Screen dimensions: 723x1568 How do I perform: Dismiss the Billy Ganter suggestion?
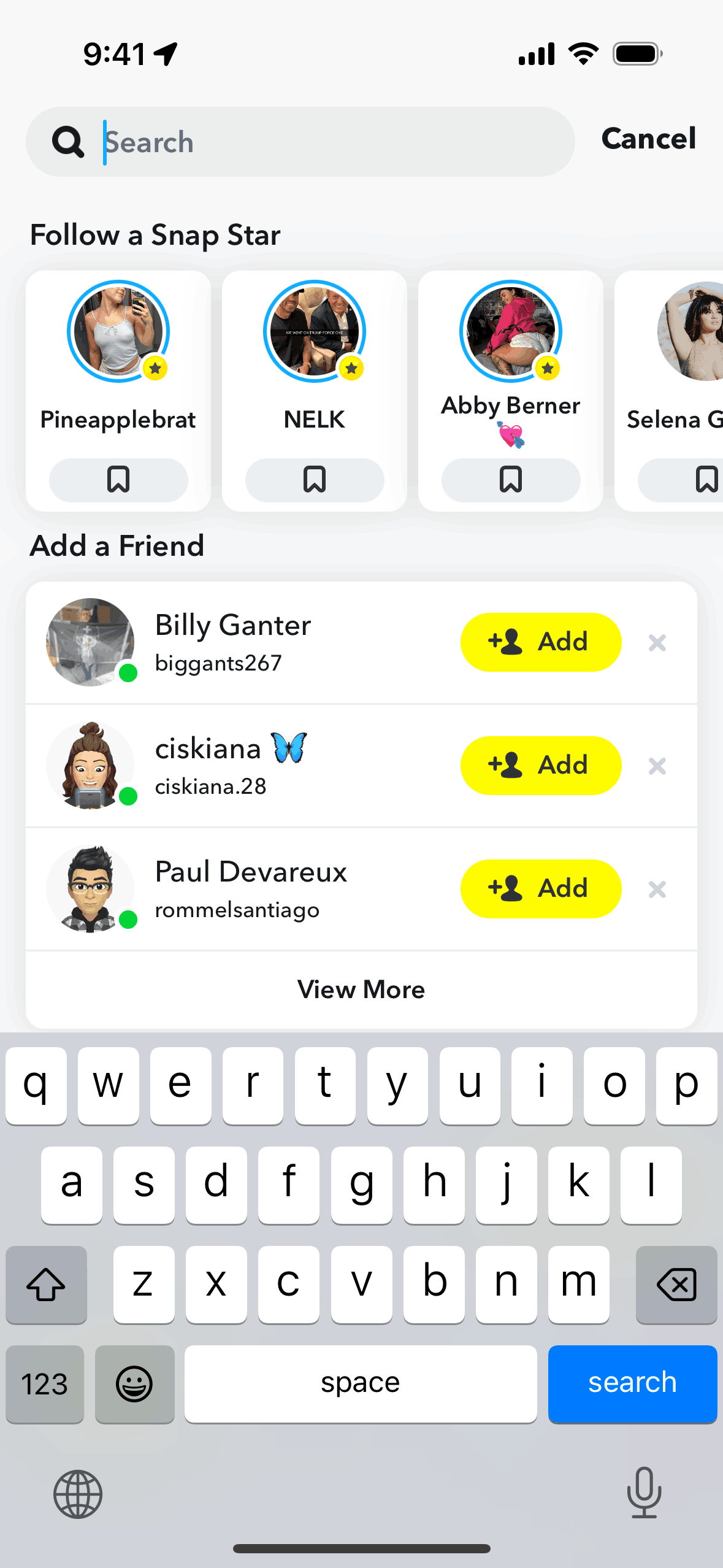[657, 643]
